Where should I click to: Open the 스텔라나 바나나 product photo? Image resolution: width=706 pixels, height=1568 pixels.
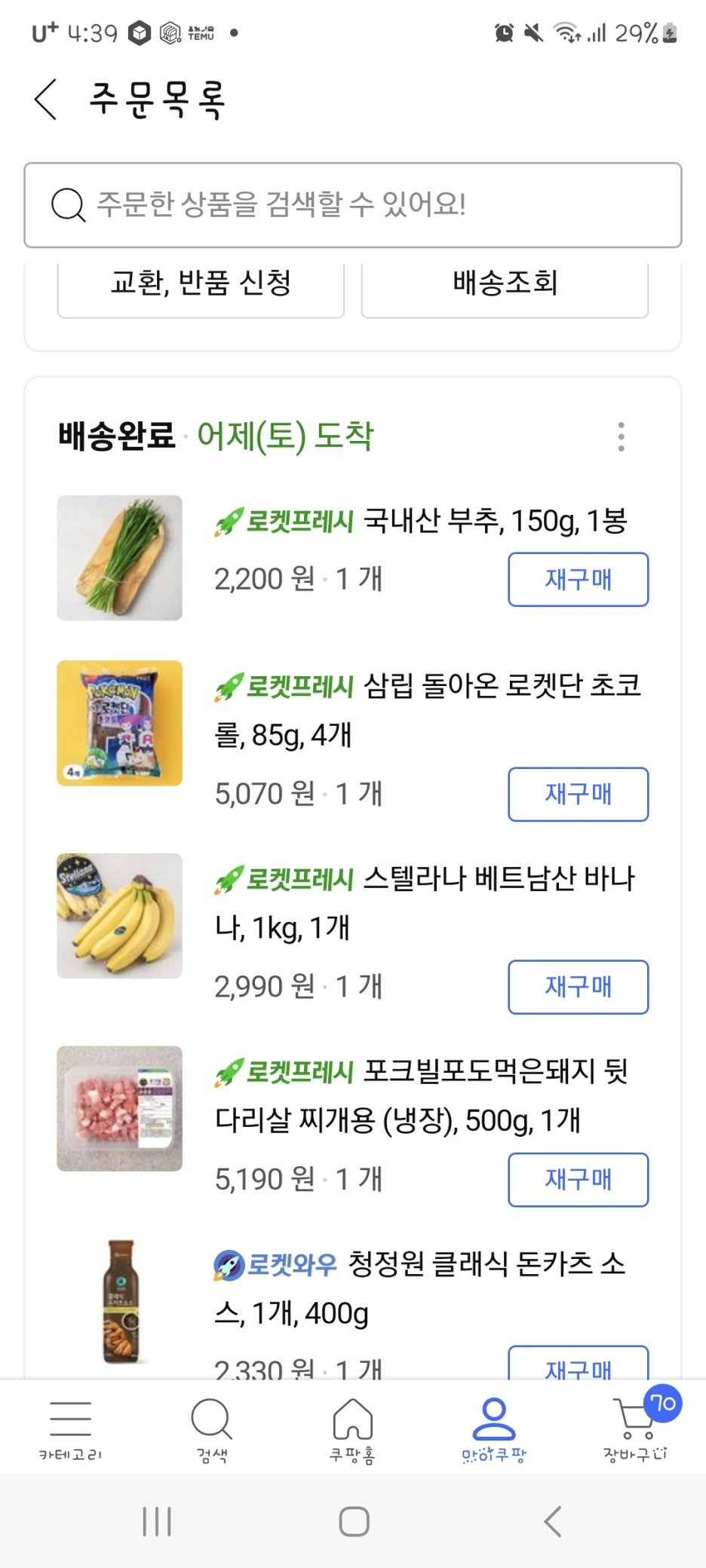tap(120, 916)
